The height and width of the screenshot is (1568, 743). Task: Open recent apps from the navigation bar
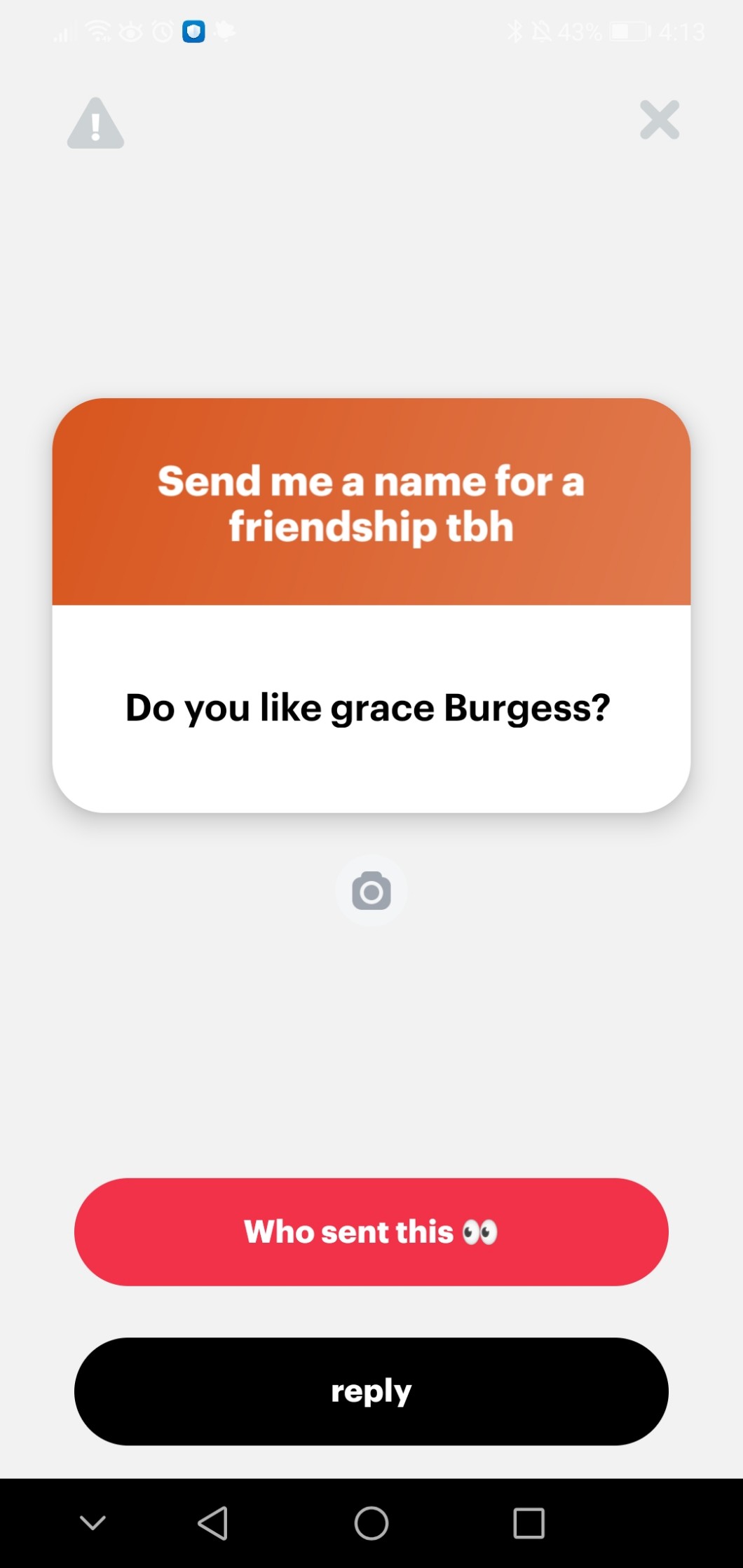click(529, 1522)
